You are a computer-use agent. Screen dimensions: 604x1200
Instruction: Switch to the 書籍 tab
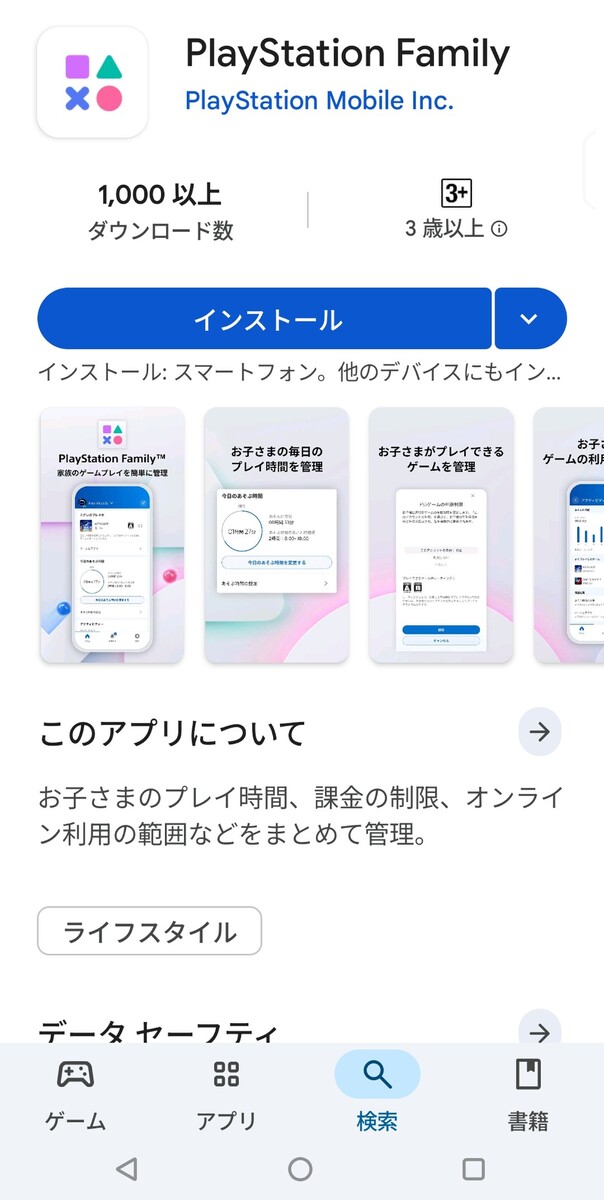click(x=528, y=1094)
